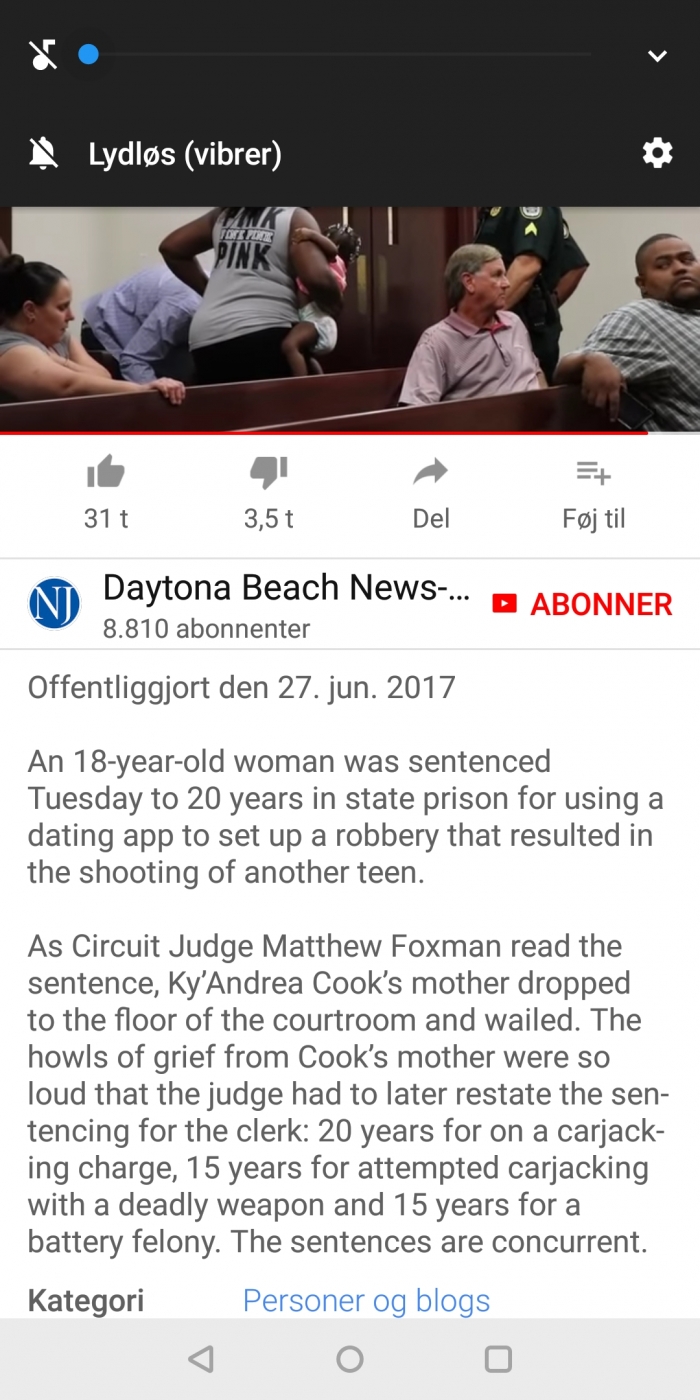Go back with system back button
The height and width of the screenshot is (1400, 700).
(201, 1358)
